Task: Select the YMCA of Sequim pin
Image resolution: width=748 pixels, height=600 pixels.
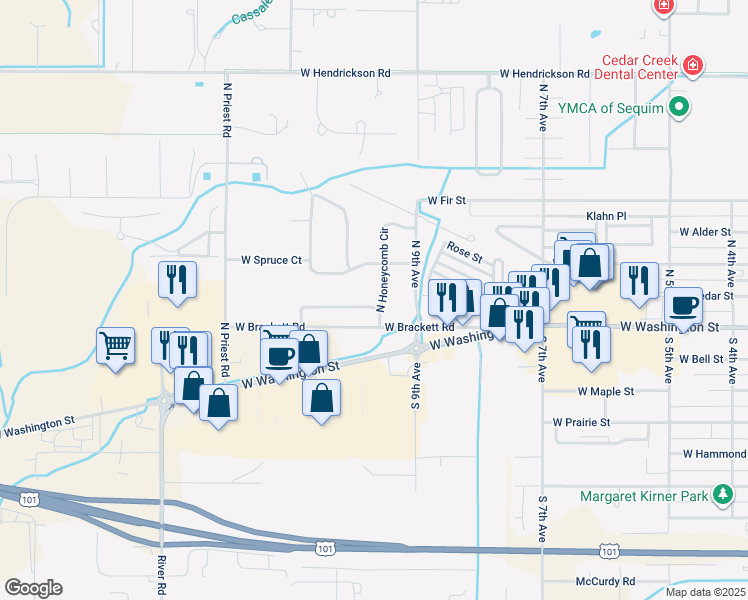Action: point(679,108)
